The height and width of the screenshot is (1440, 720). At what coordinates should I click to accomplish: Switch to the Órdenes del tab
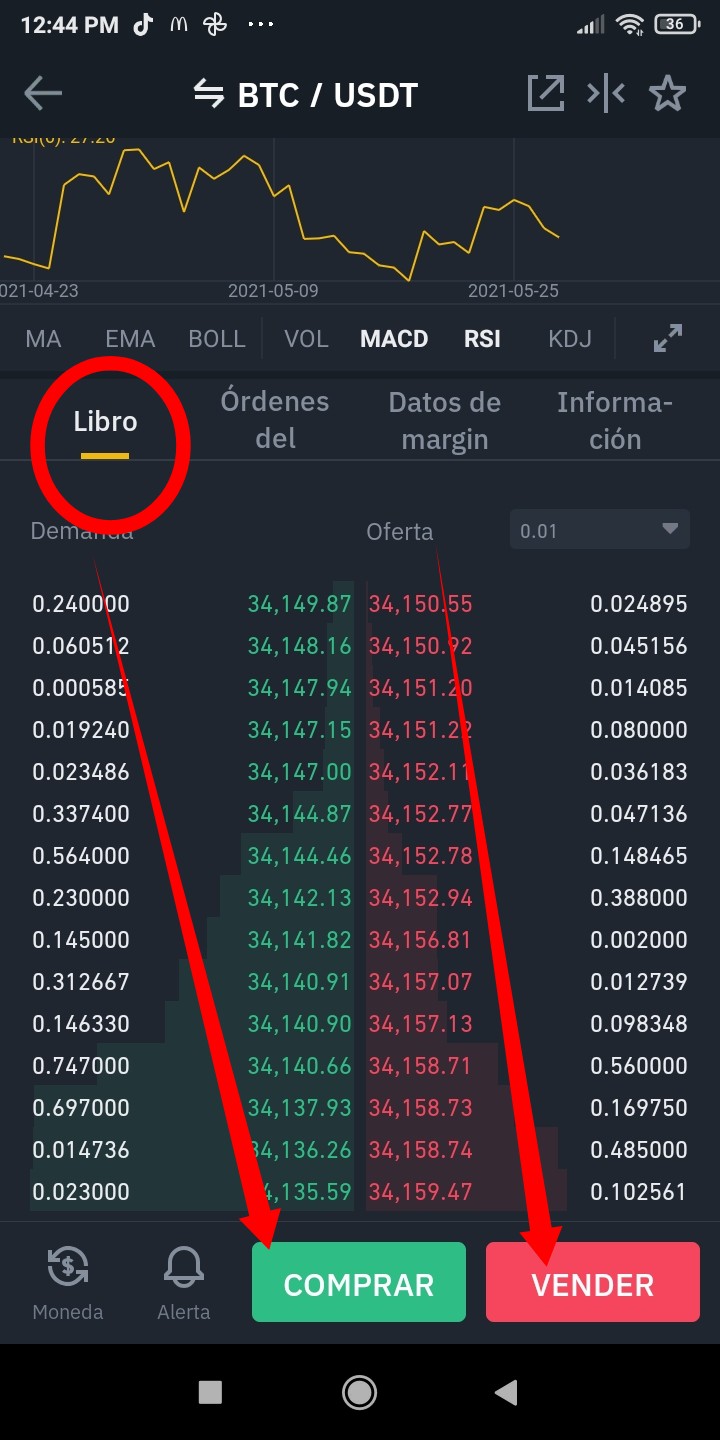click(x=275, y=420)
